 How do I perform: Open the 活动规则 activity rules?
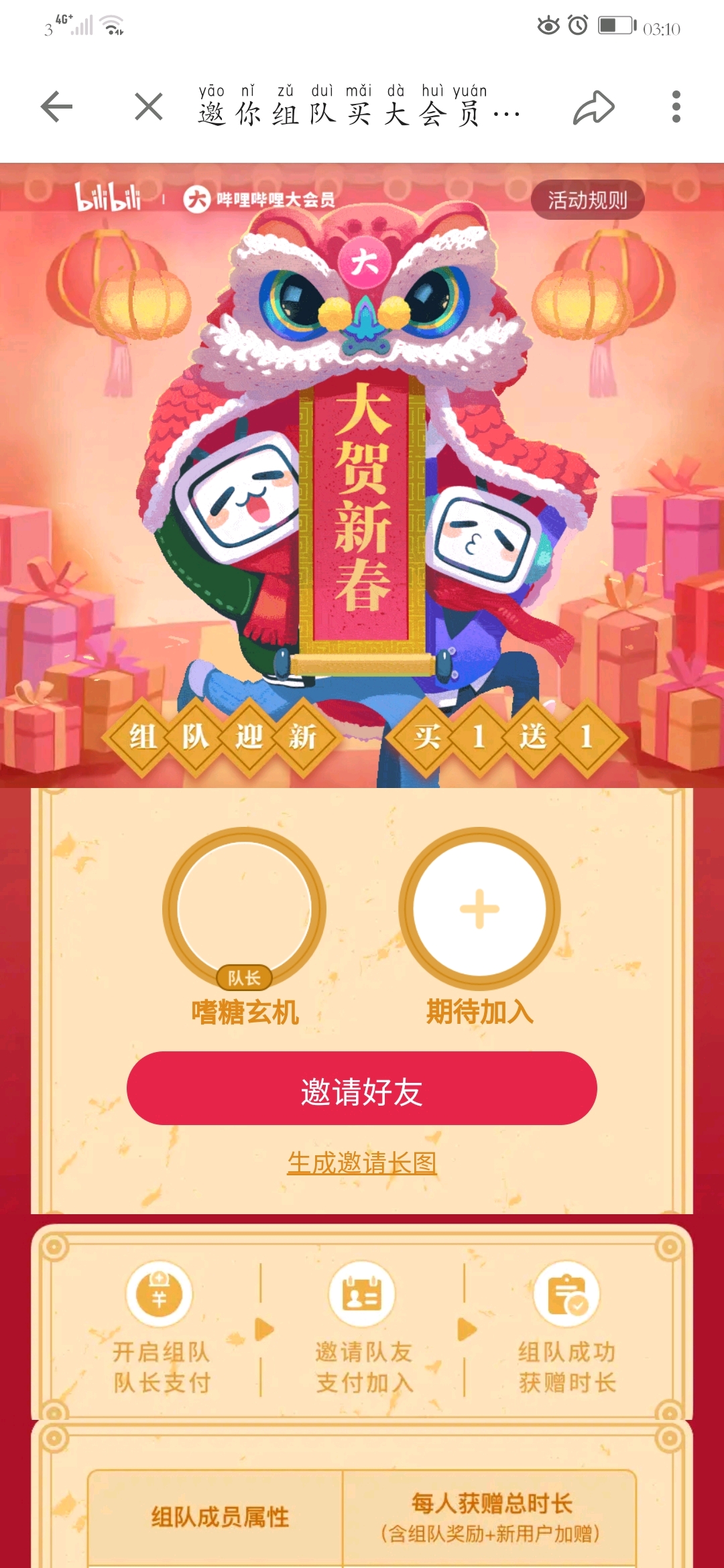coord(587,200)
